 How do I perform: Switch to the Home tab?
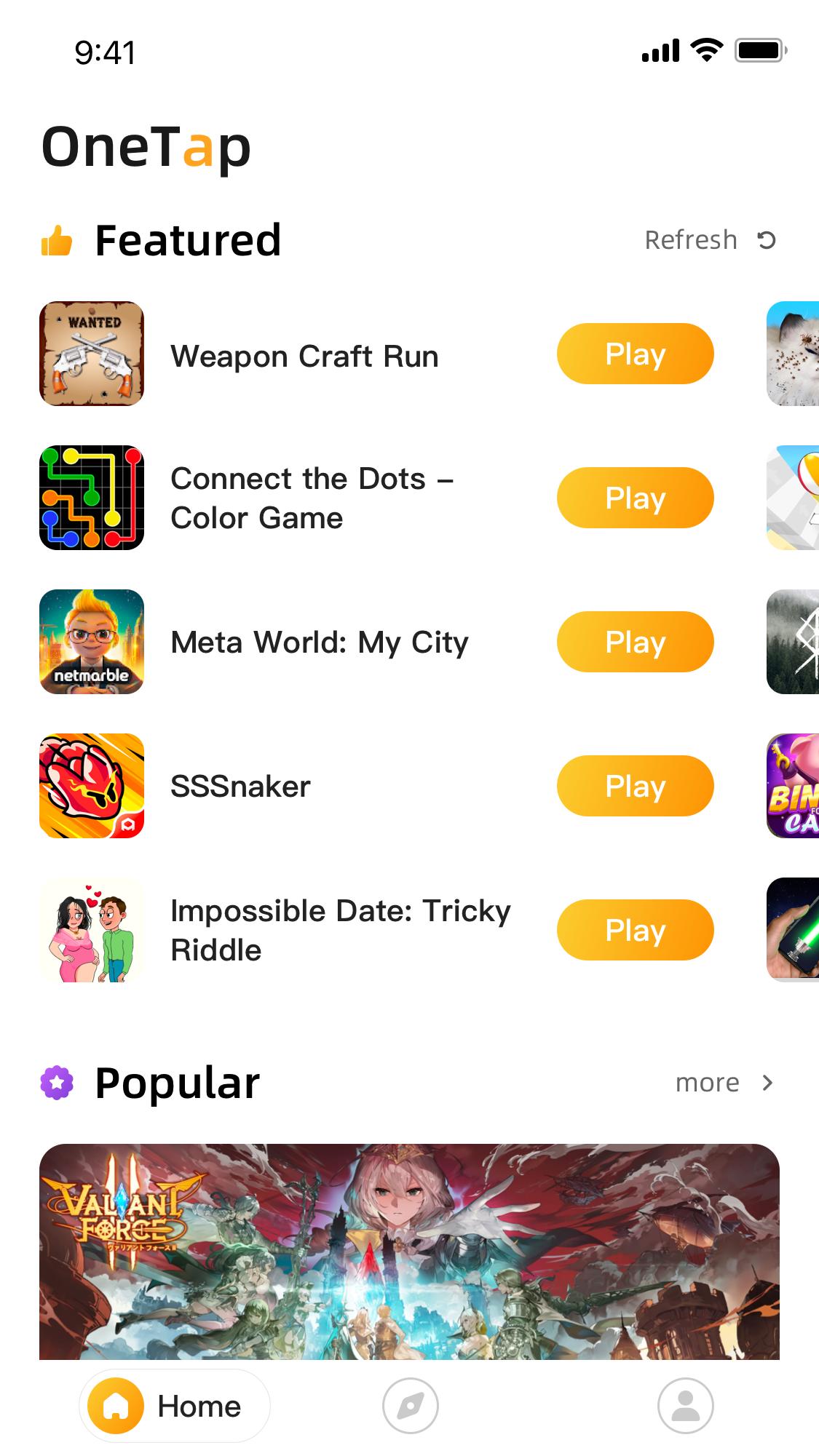(x=175, y=1407)
